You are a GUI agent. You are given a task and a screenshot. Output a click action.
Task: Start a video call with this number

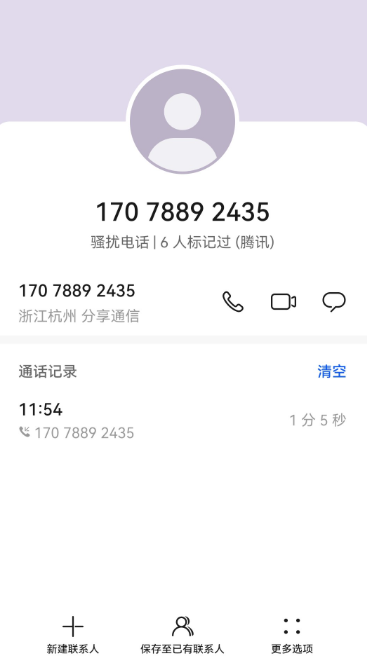click(x=283, y=302)
